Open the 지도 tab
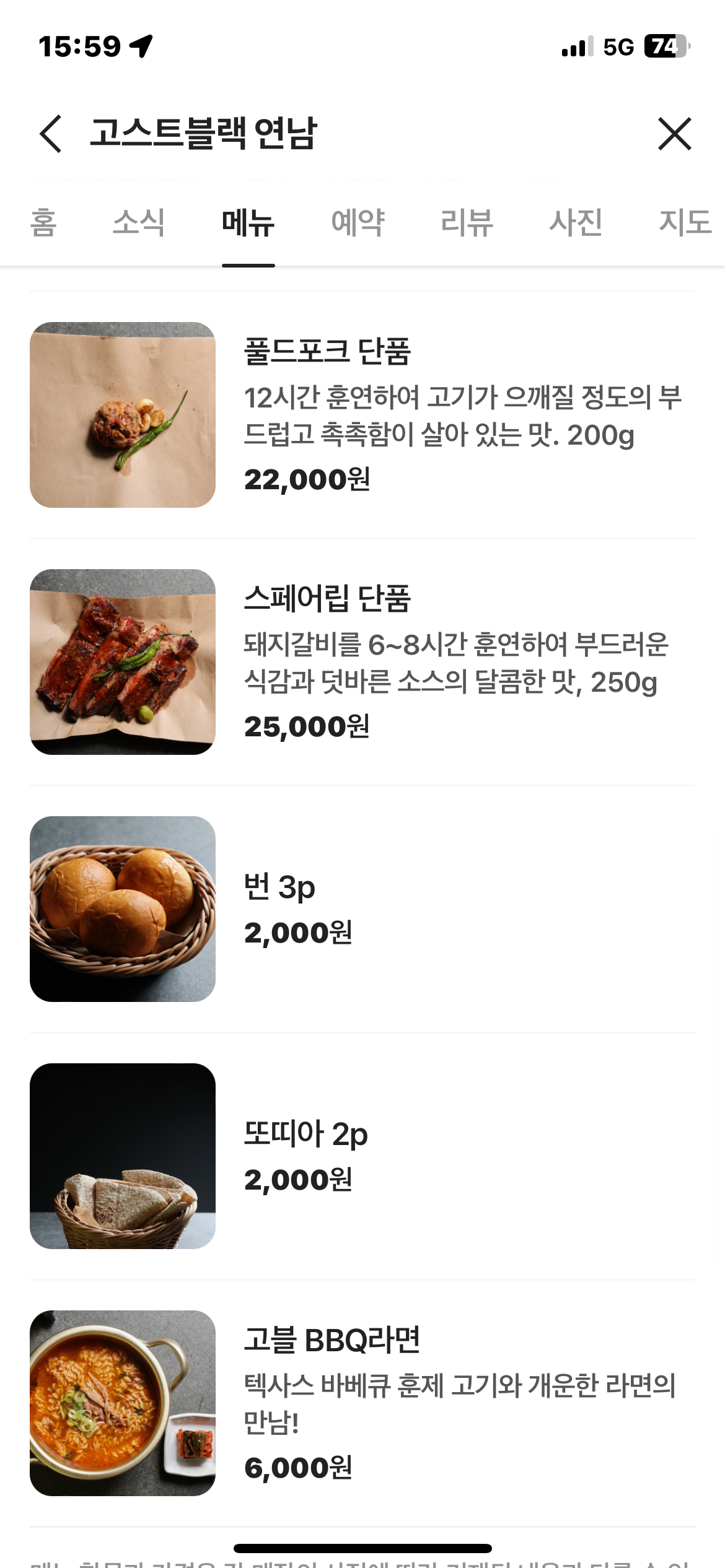 point(685,222)
